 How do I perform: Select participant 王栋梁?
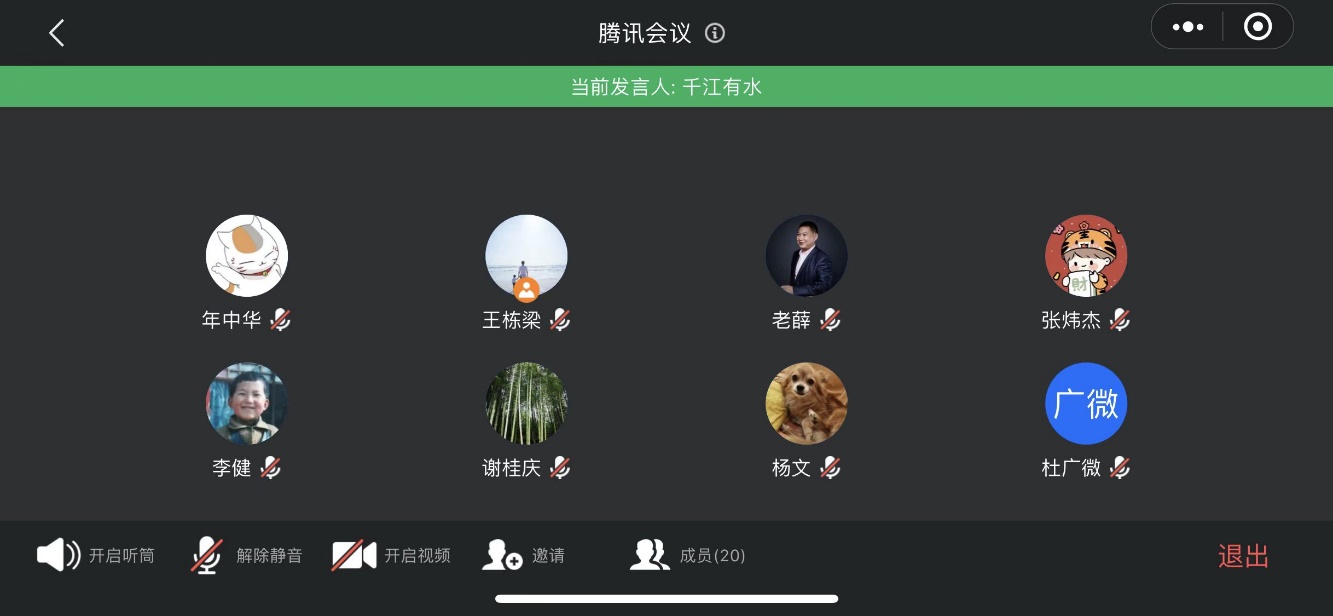(526, 256)
